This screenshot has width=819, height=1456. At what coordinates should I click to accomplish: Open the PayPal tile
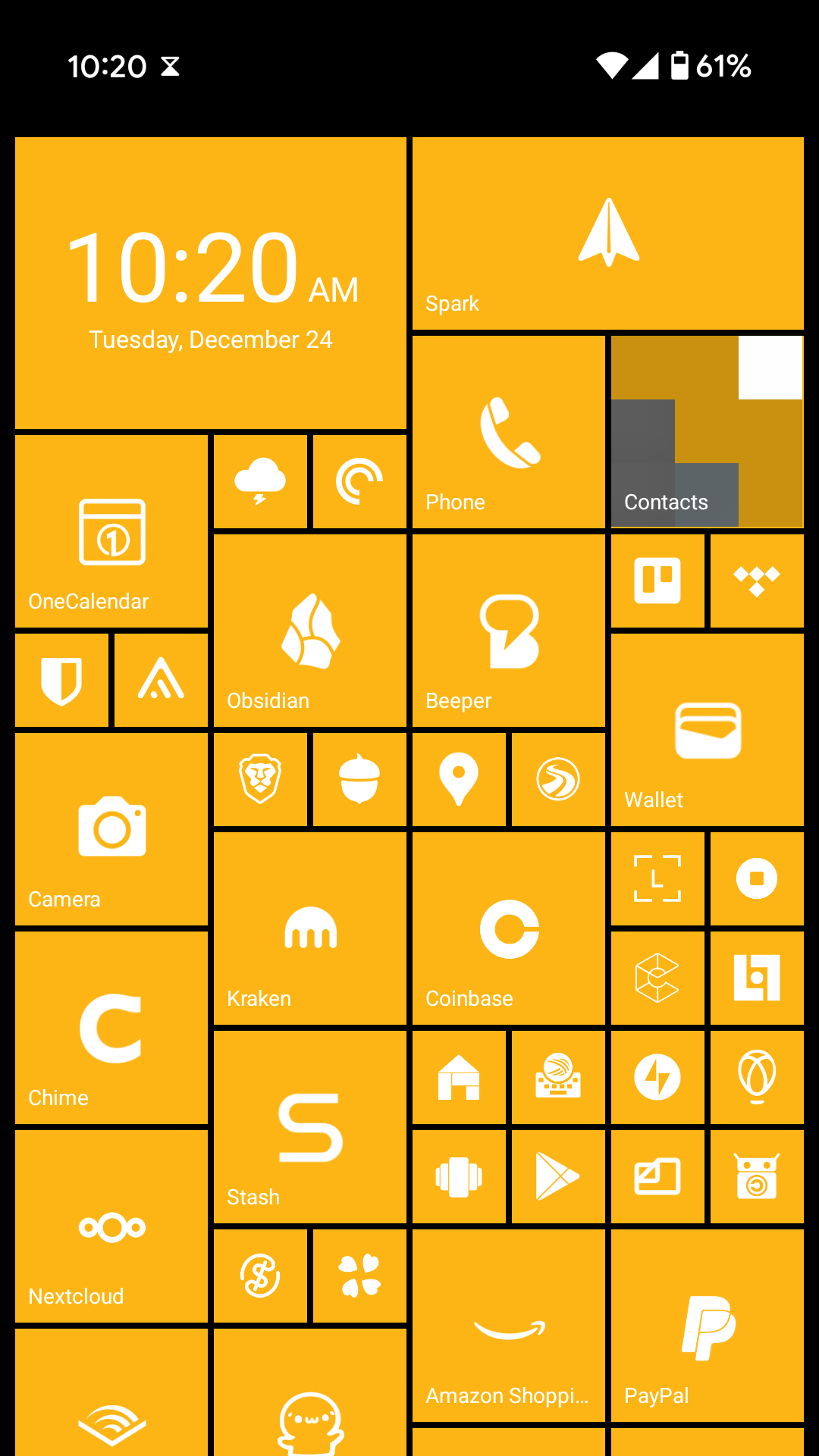[x=707, y=1326]
